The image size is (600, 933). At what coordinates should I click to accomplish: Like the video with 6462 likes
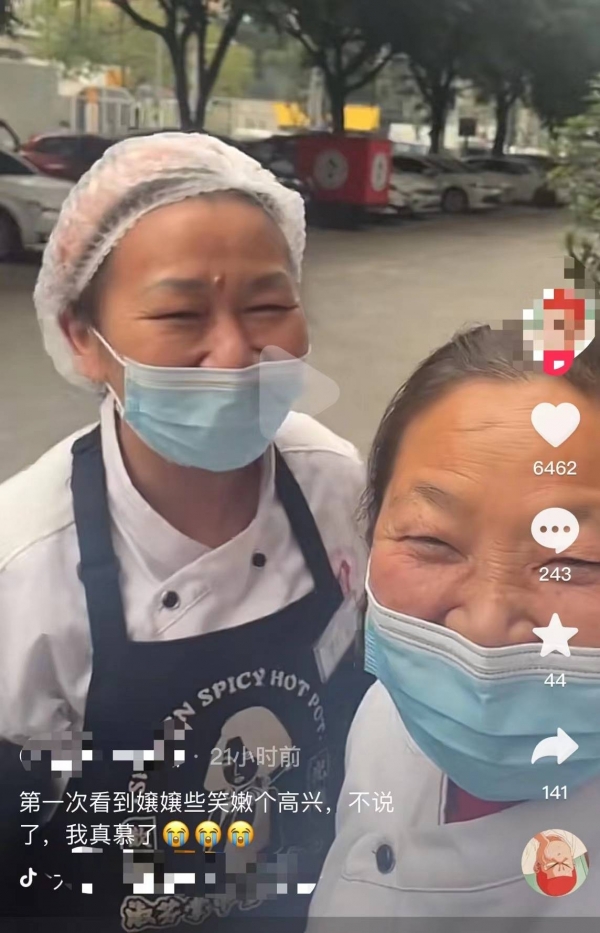coord(555,425)
